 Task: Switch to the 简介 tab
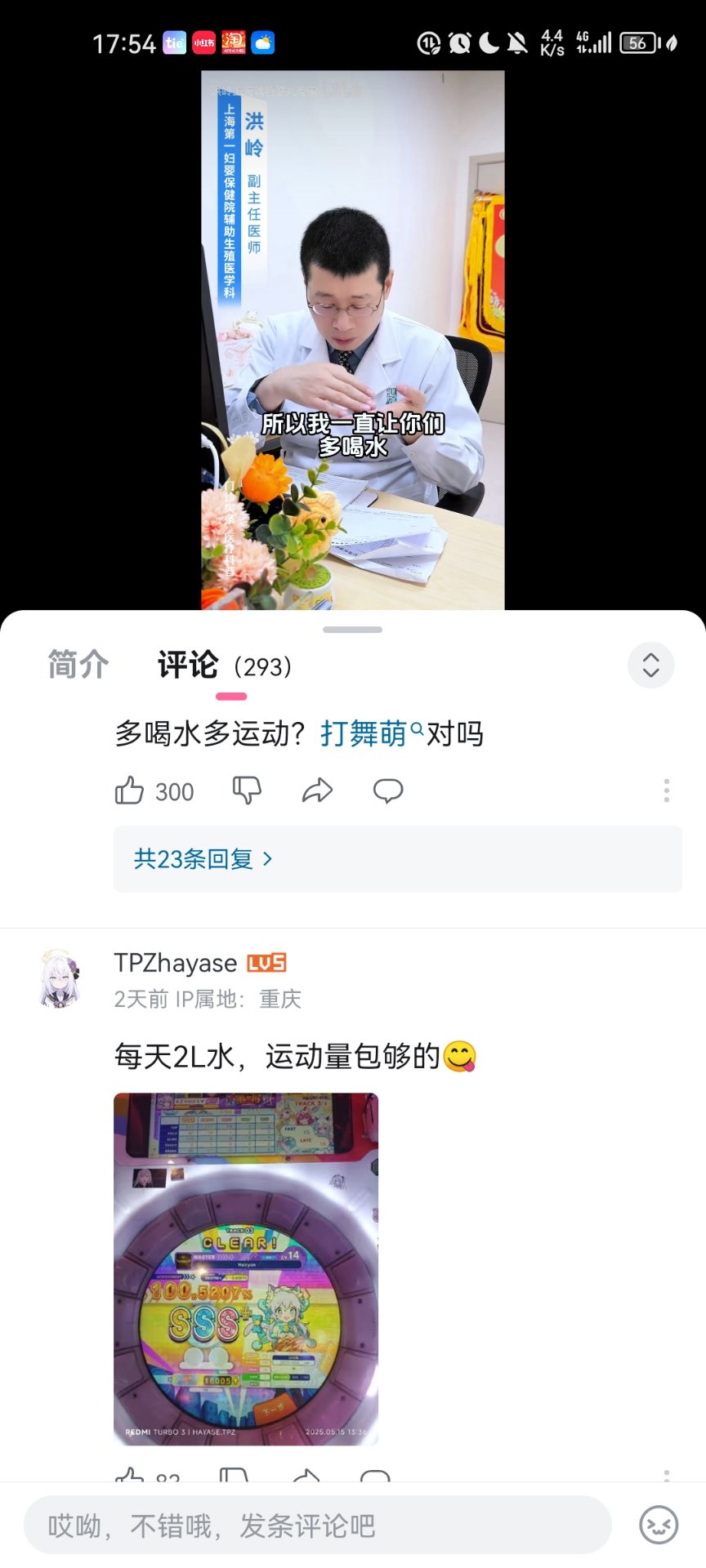tap(78, 665)
